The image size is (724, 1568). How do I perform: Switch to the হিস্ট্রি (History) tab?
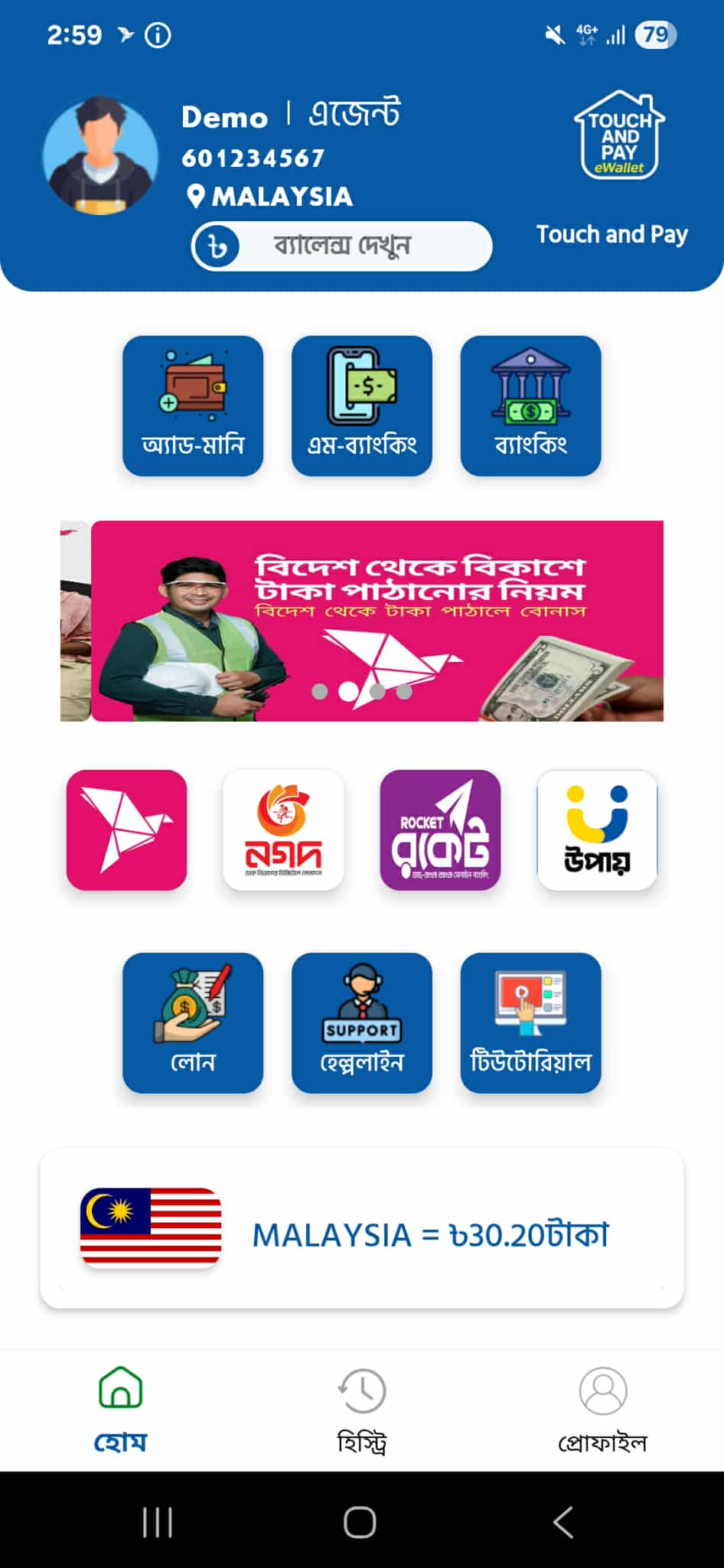[361, 1410]
